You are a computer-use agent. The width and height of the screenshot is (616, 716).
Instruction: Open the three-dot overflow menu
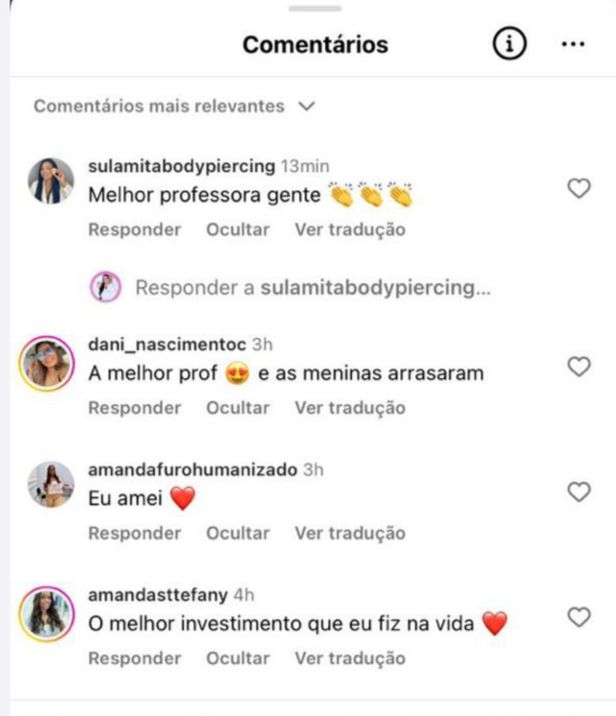click(572, 45)
